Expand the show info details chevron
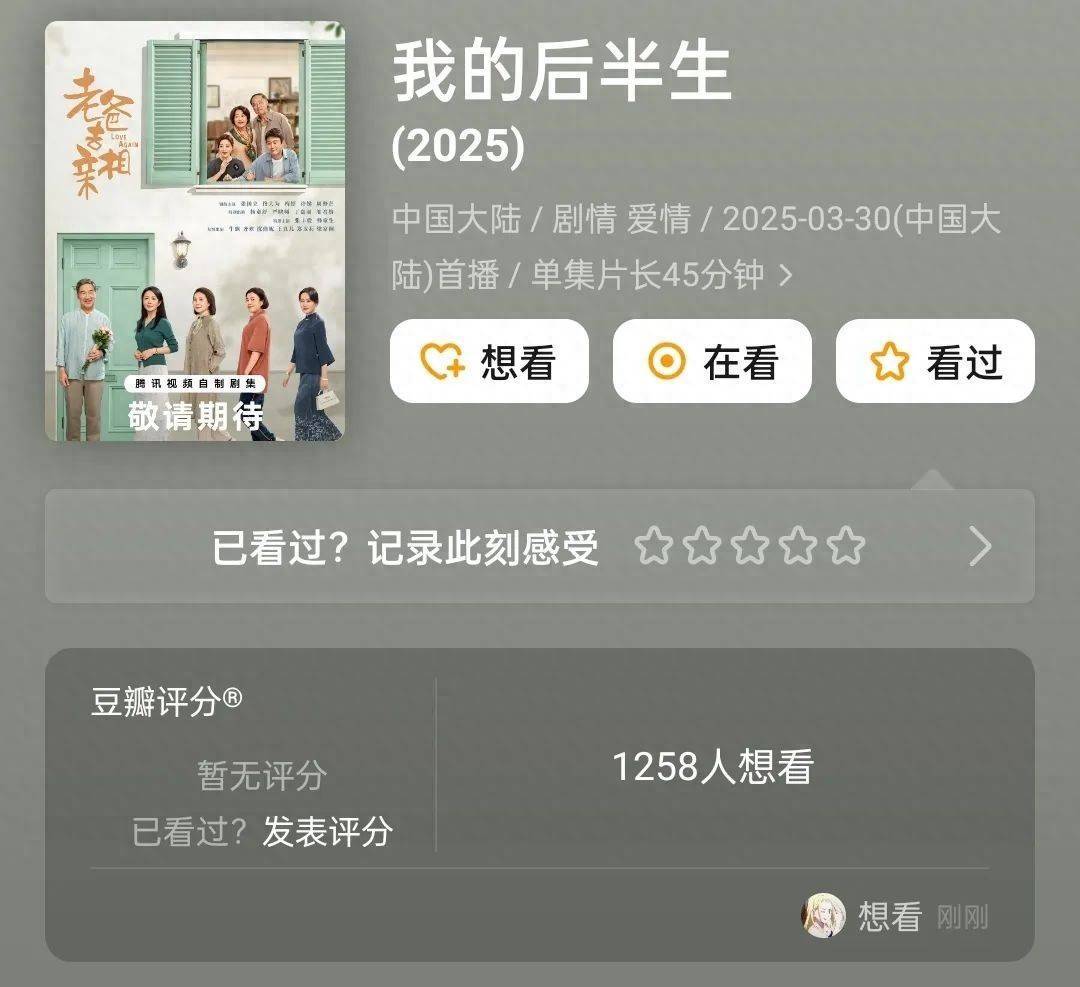Viewport: 1080px width, 987px height. tap(785, 275)
